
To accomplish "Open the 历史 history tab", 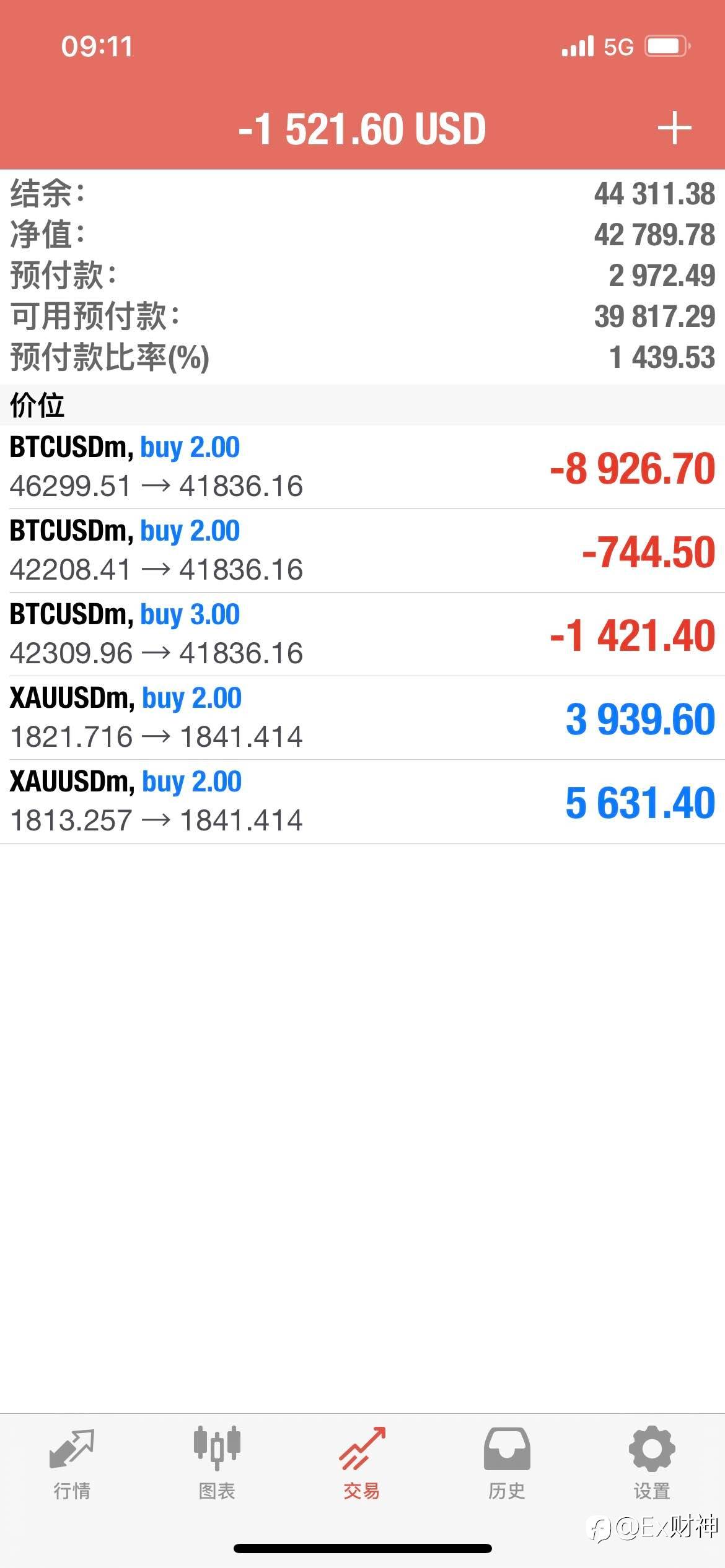I will tap(507, 1464).
